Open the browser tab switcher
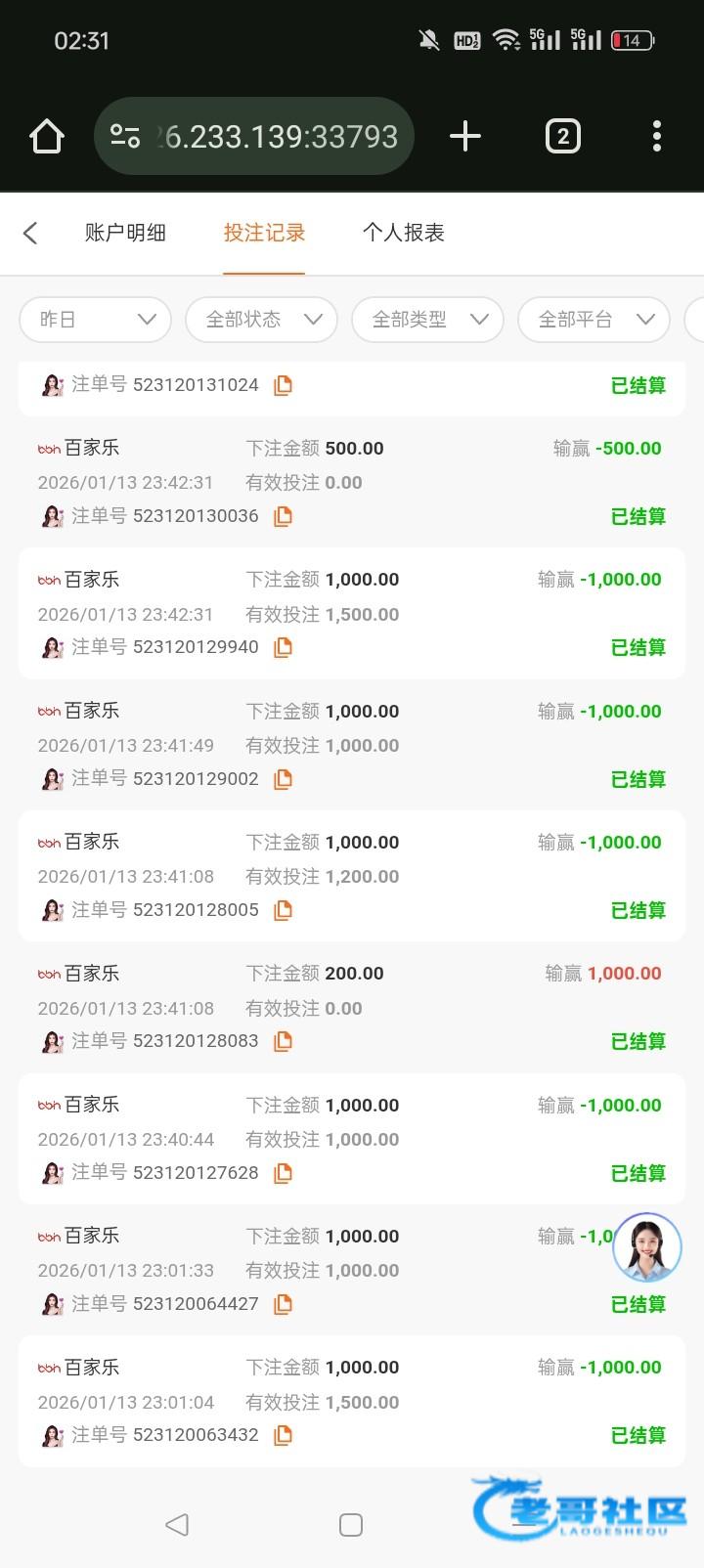The image size is (704, 1568). (562, 136)
